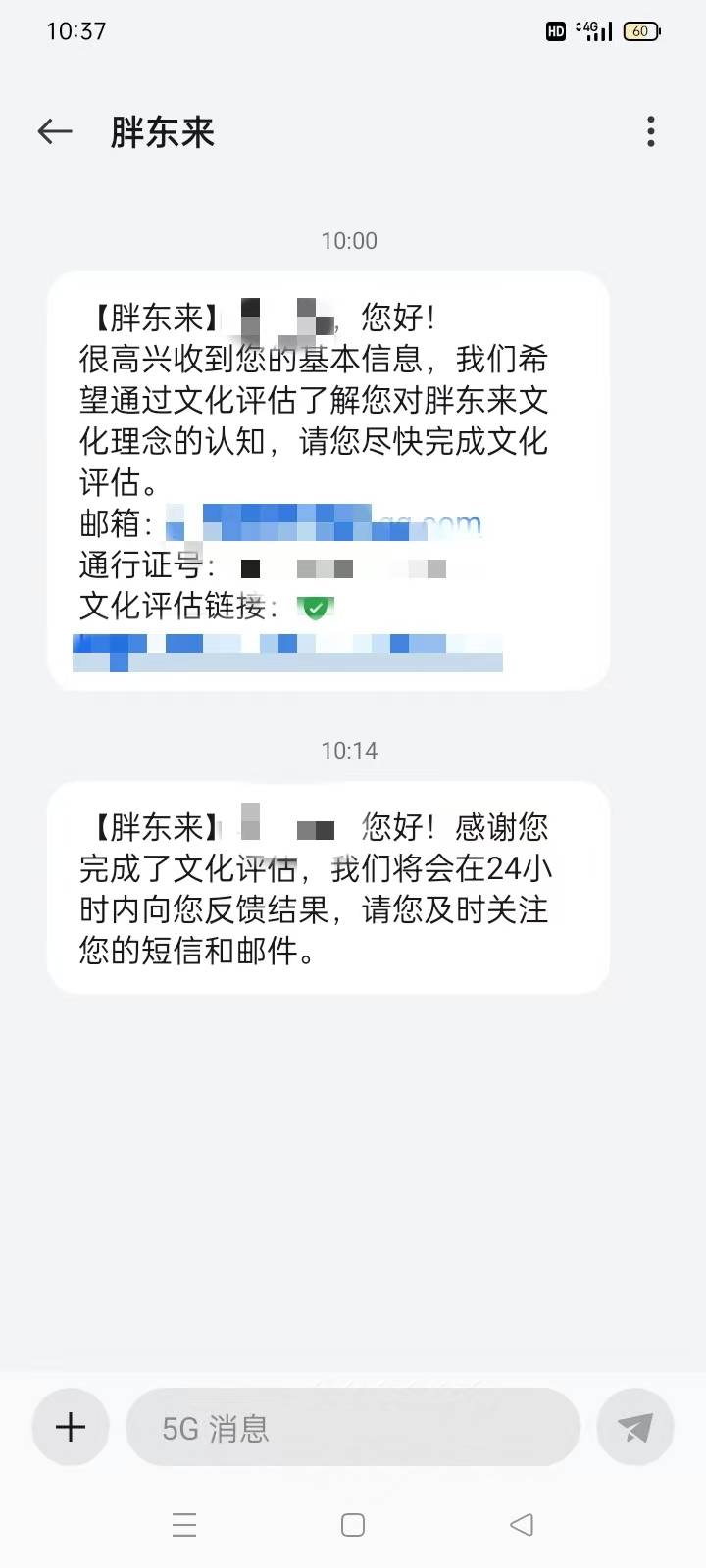The width and height of the screenshot is (706, 1568).
Task: Tap the green verified shield icon in message
Action: pyautogui.click(x=316, y=606)
